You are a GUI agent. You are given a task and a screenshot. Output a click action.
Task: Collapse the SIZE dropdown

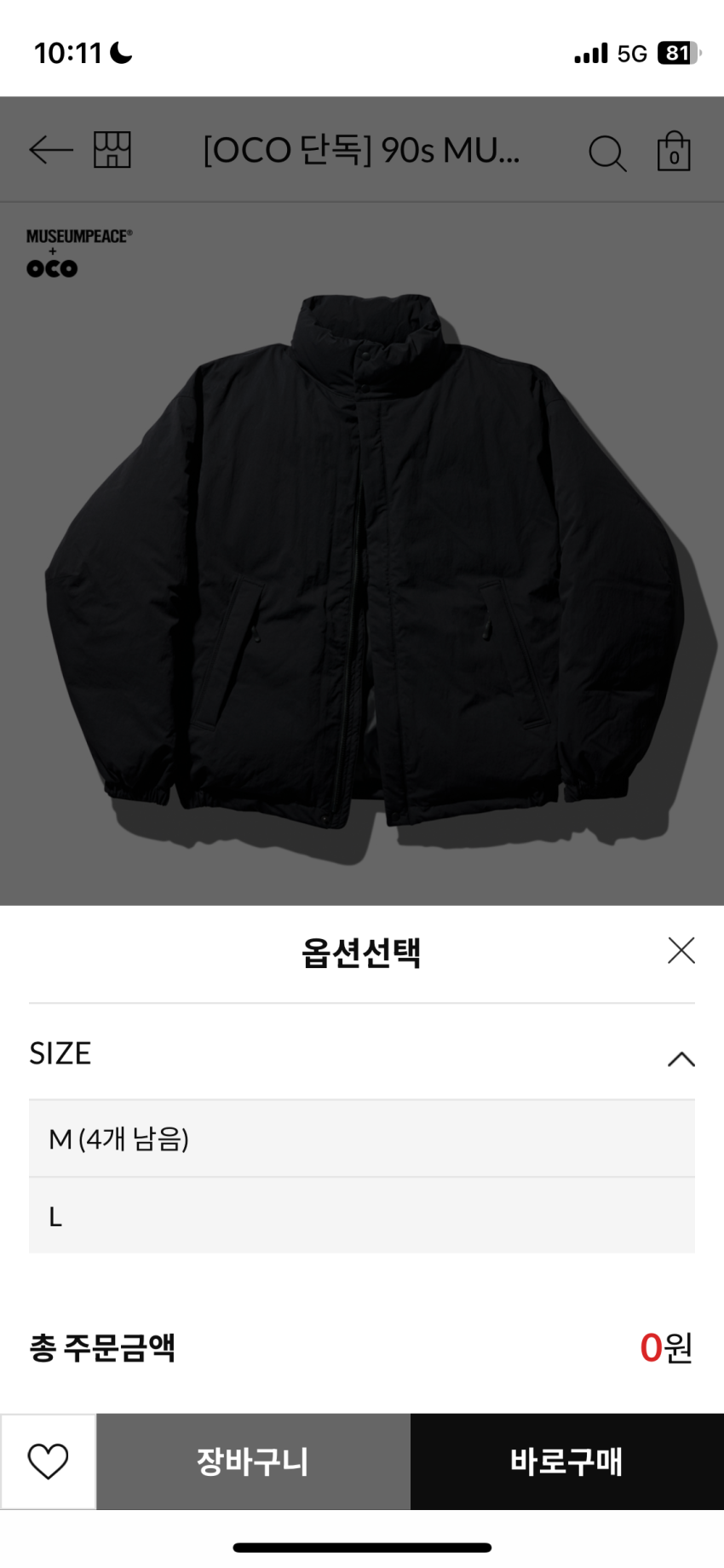[x=681, y=1059]
